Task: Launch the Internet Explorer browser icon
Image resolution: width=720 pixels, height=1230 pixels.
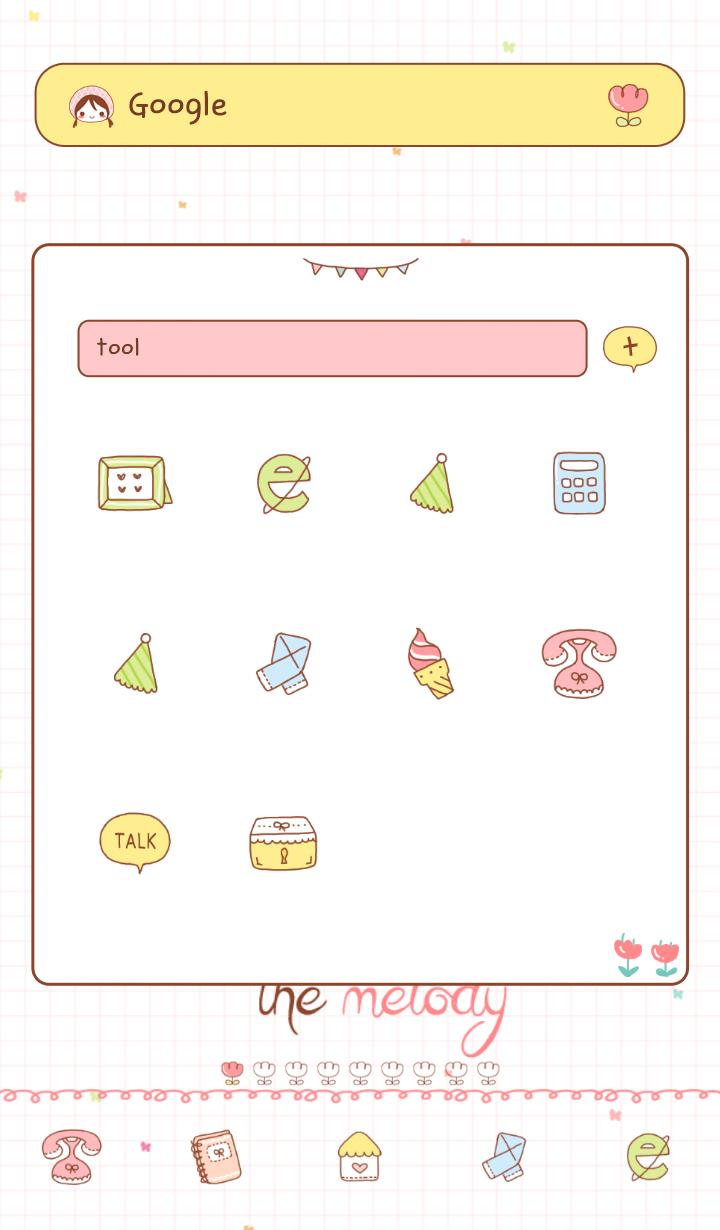Action: (283, 483)
